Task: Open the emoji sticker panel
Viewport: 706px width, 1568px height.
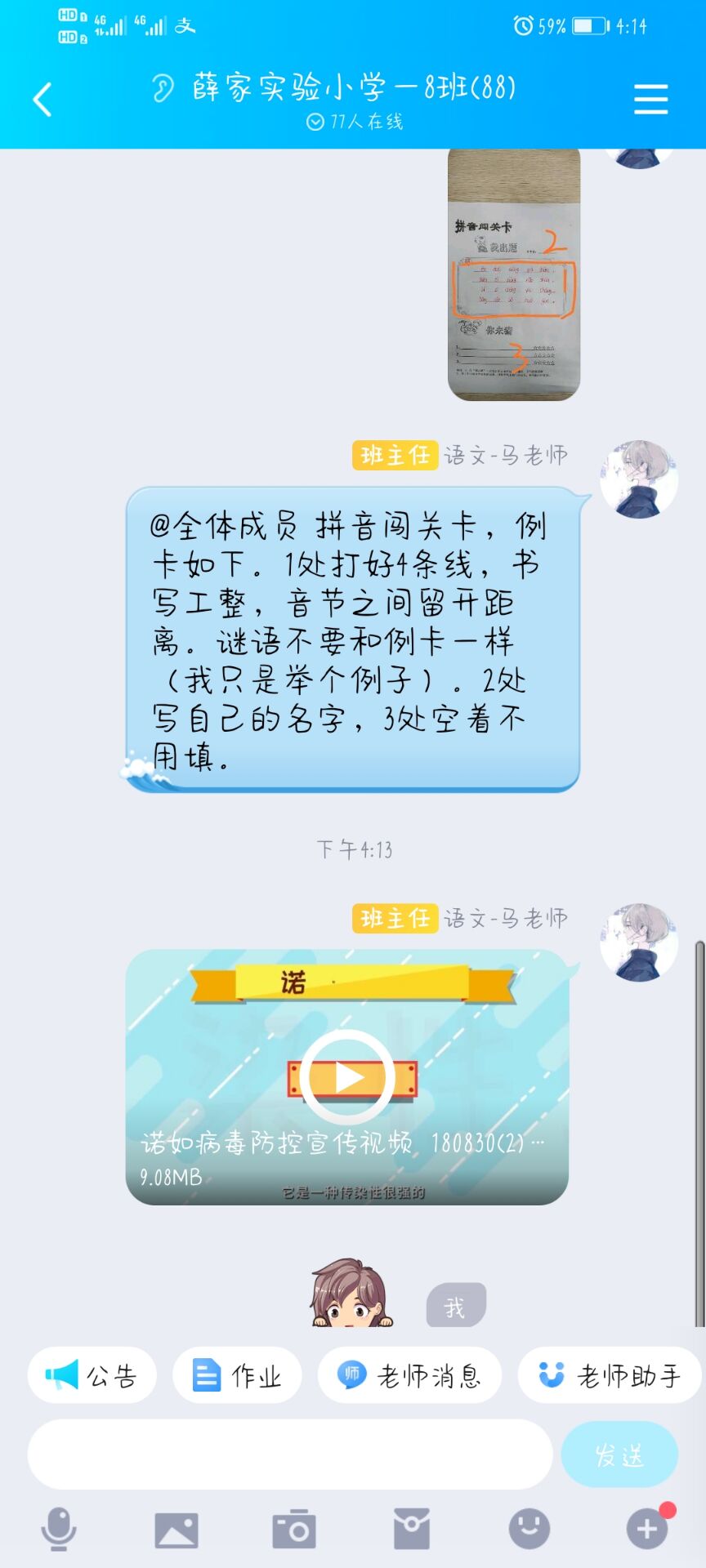Action: 529,1529
